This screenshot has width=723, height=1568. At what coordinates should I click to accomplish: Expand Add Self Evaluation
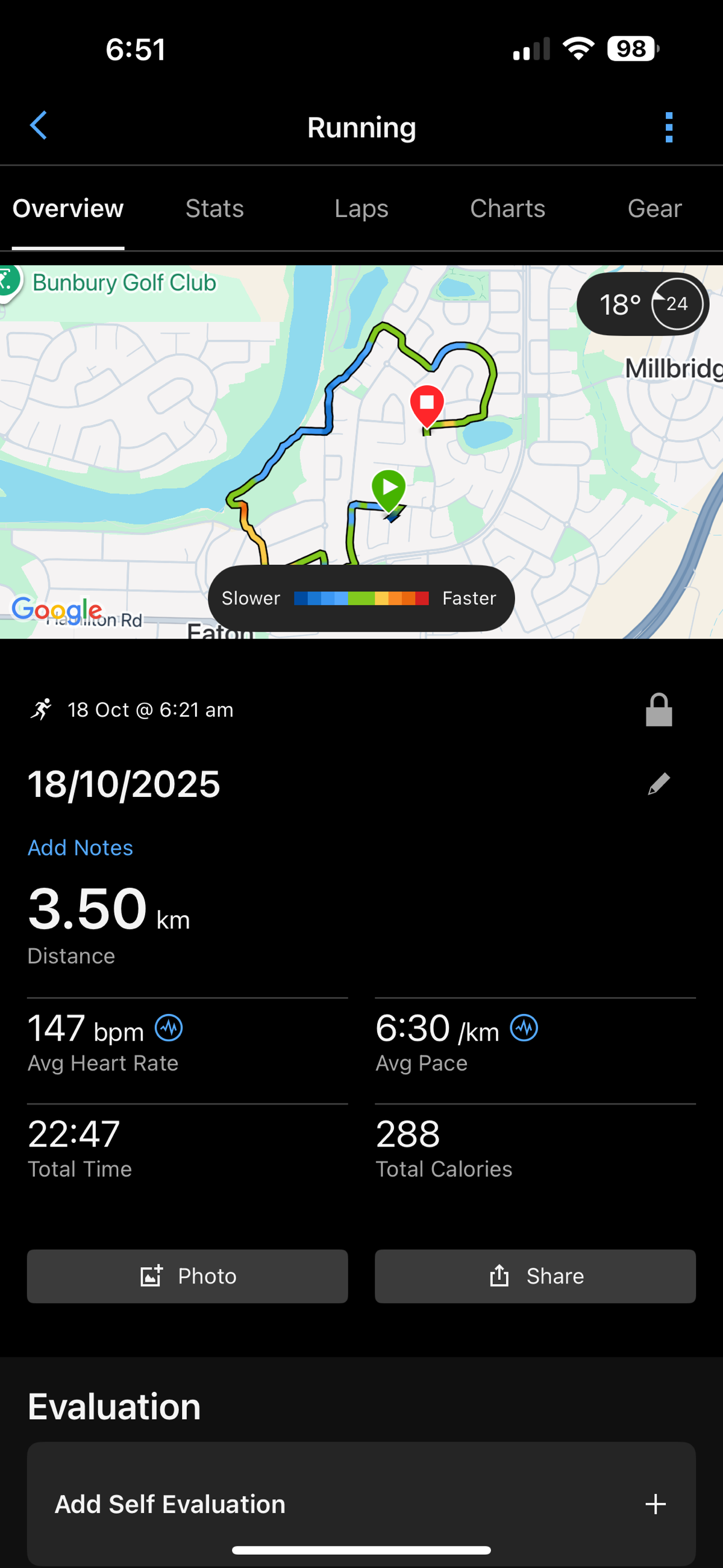click(x=361, y=1503)
